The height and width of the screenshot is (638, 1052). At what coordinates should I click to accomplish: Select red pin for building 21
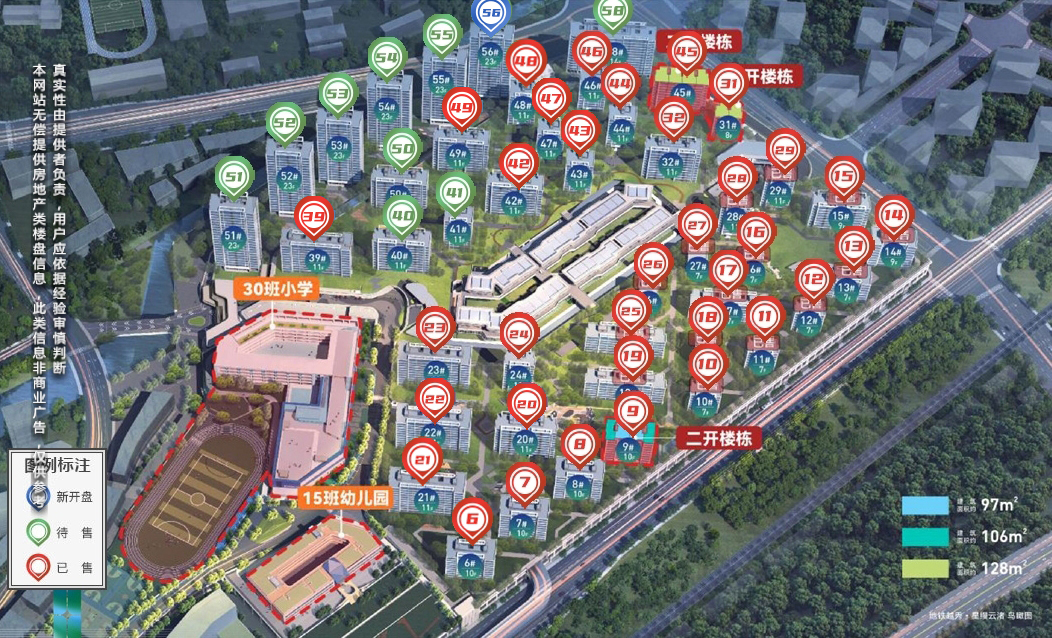click(x=423, y=459)
